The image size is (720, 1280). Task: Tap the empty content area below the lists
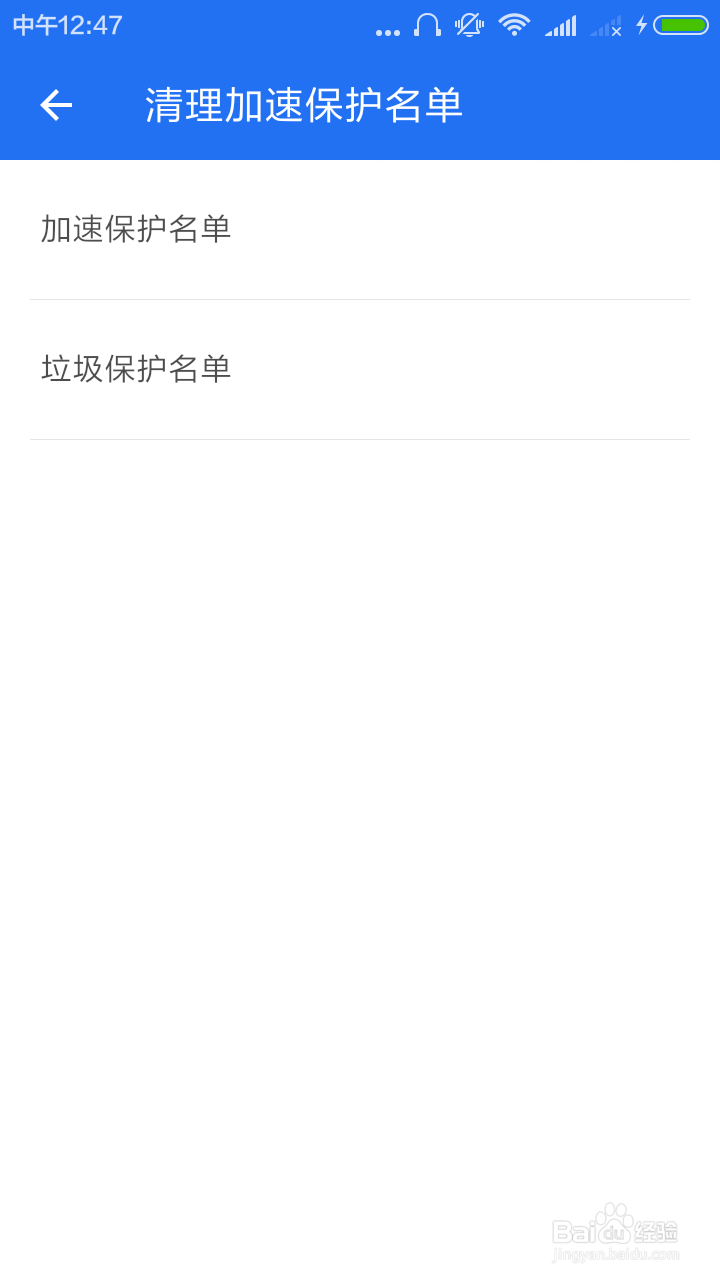pos(360,800)
